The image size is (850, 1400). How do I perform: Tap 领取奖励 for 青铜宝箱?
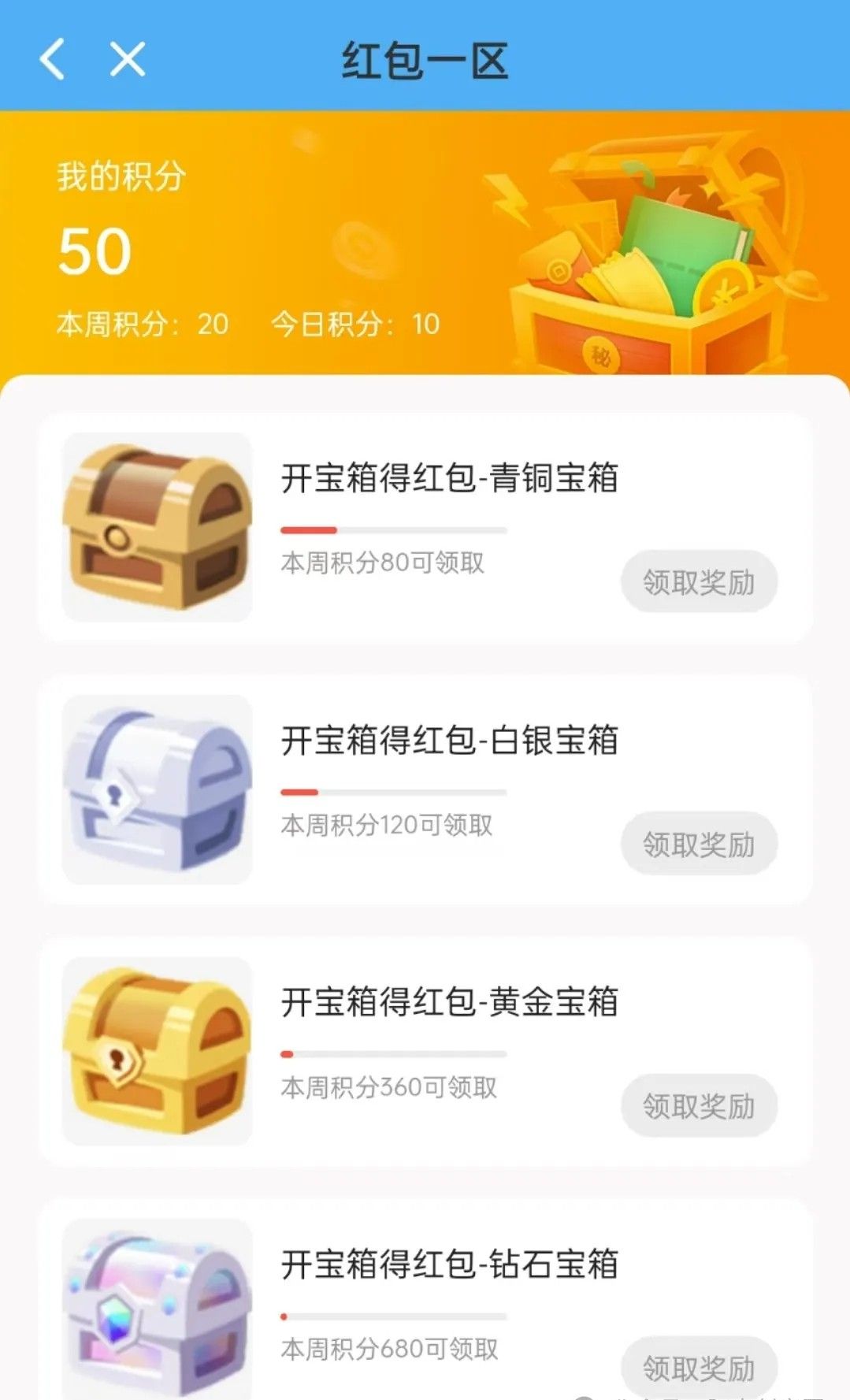point(698,581)
